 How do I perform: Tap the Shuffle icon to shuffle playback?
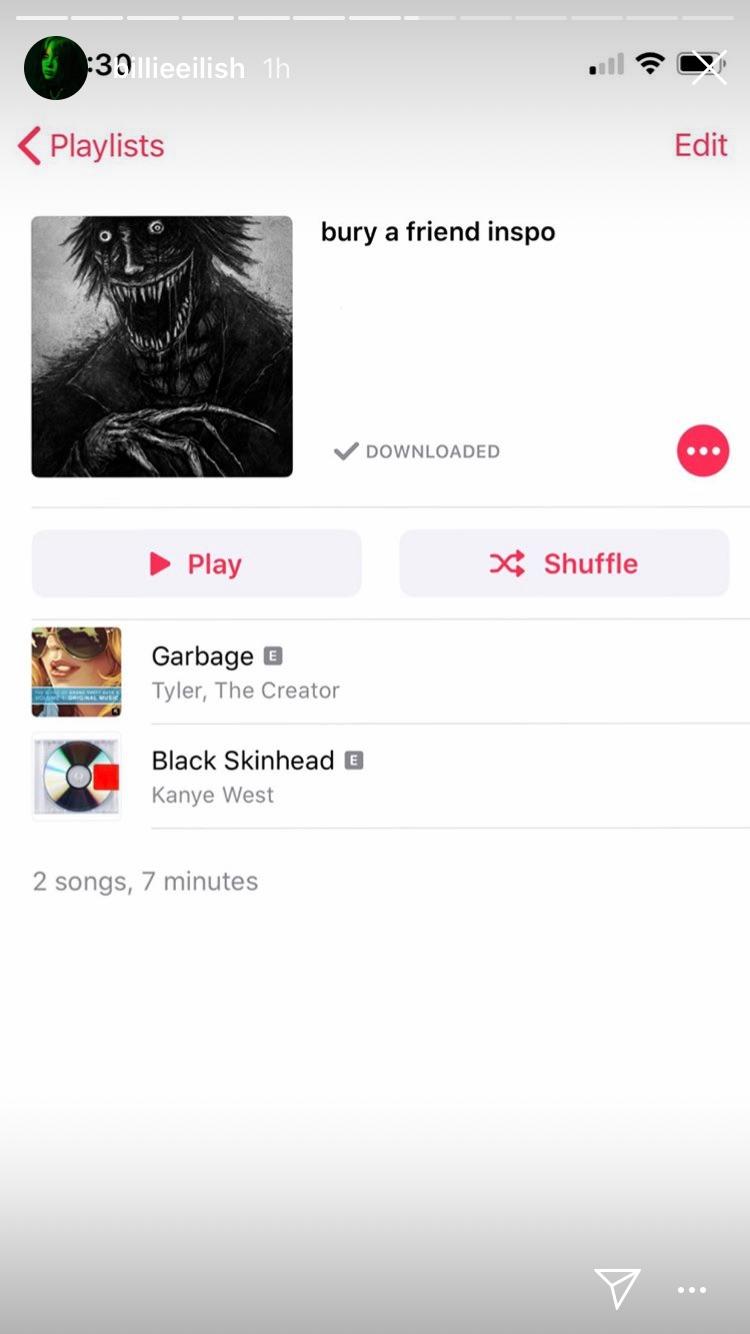pos(510,563)
